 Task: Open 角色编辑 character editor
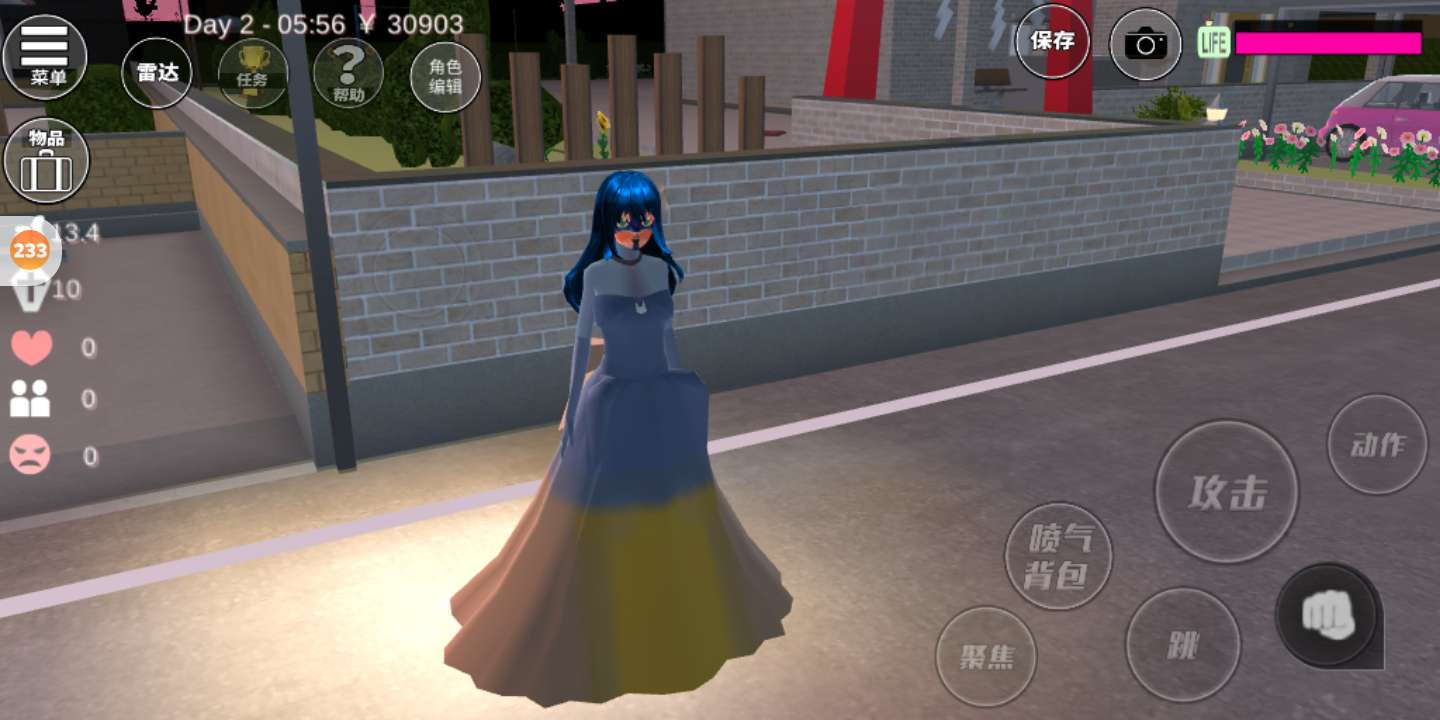[445, 76]
